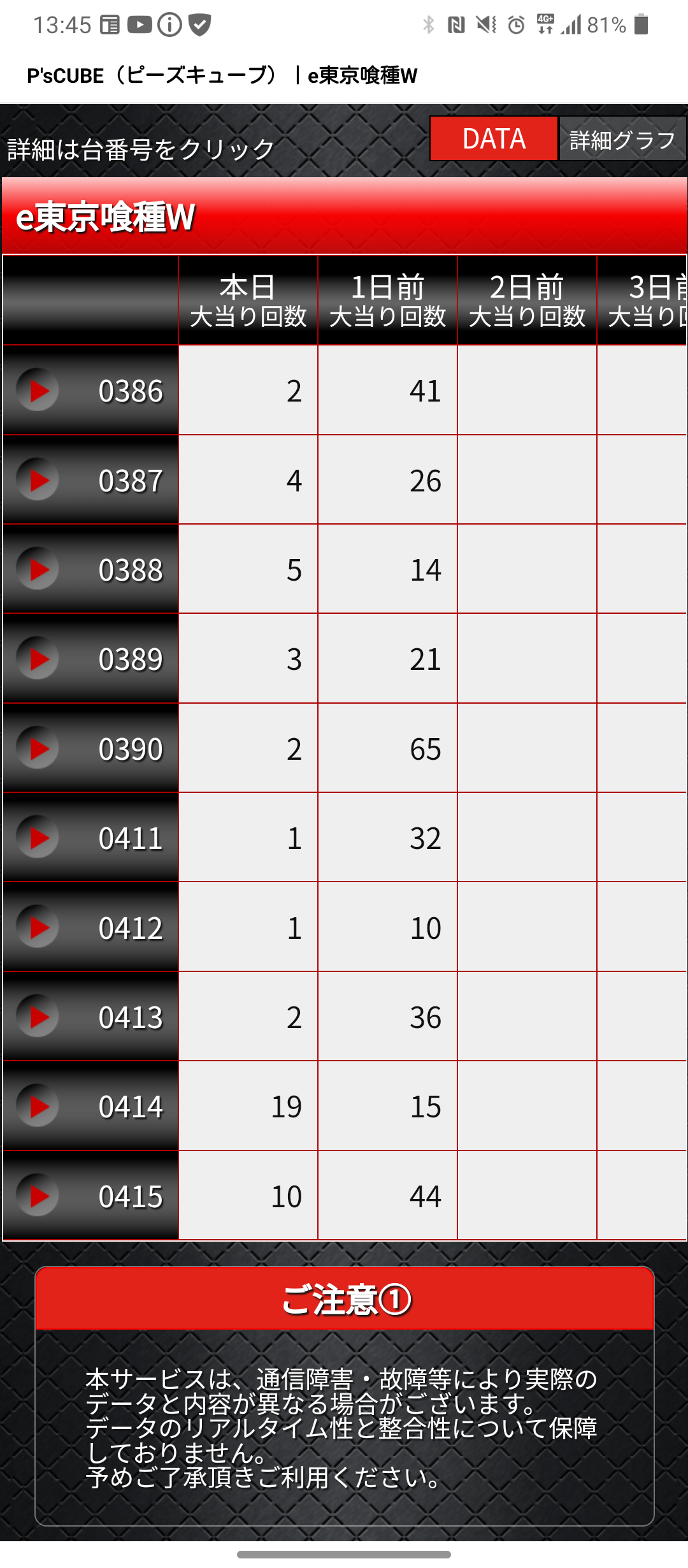The image size is (688, 1568).
Task: Open machine 0415 row
Action: 91,1196
